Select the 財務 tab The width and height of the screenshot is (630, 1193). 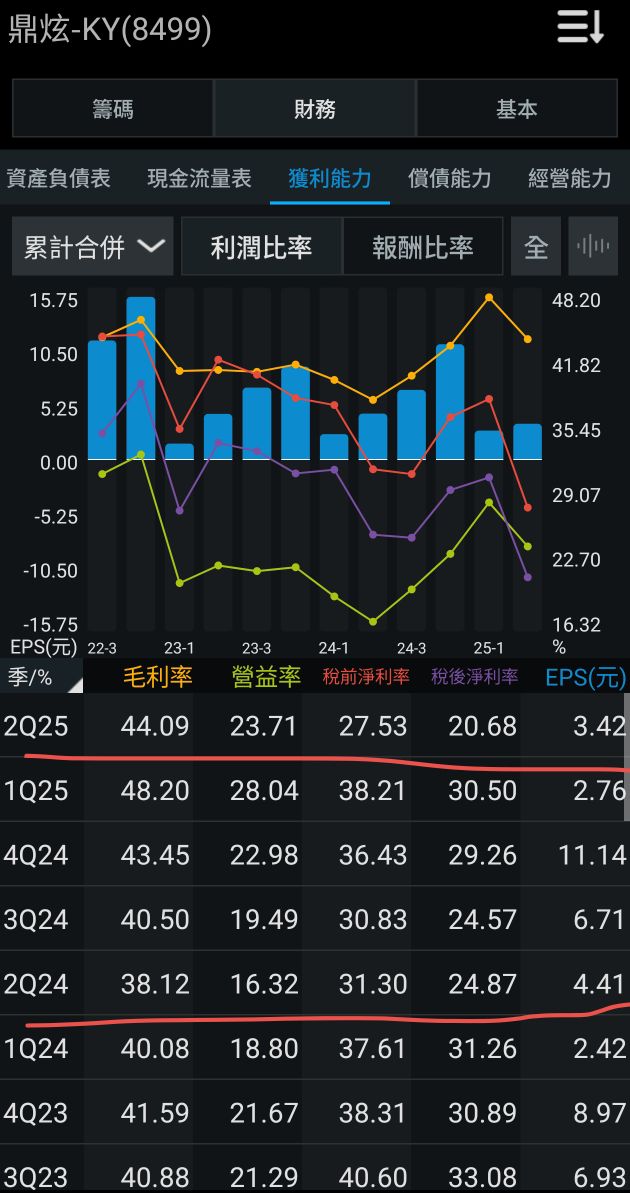click(x=315, y=109)
